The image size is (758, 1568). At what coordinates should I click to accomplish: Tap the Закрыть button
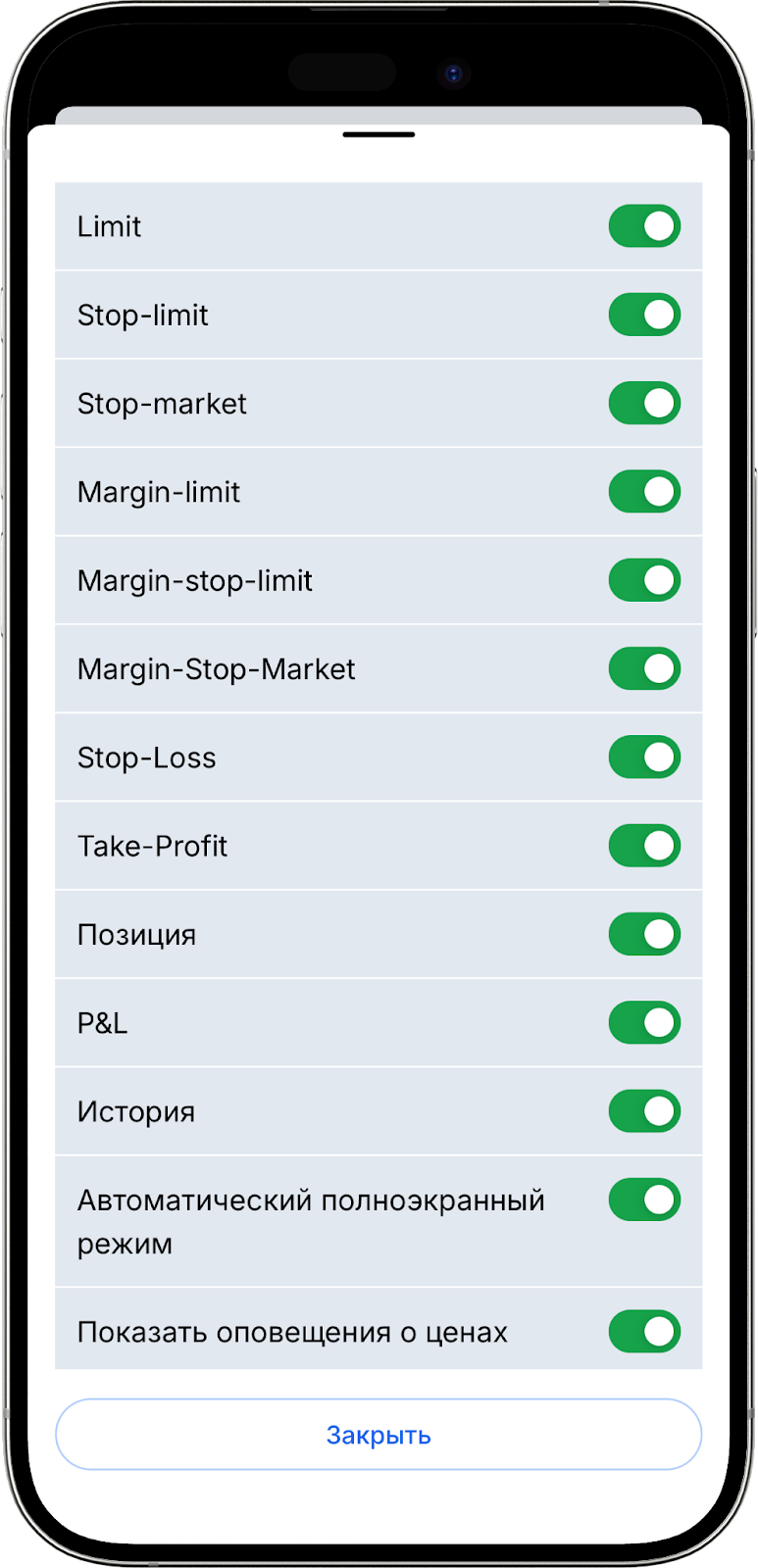pyautogui.click(x=379, y=1435)
